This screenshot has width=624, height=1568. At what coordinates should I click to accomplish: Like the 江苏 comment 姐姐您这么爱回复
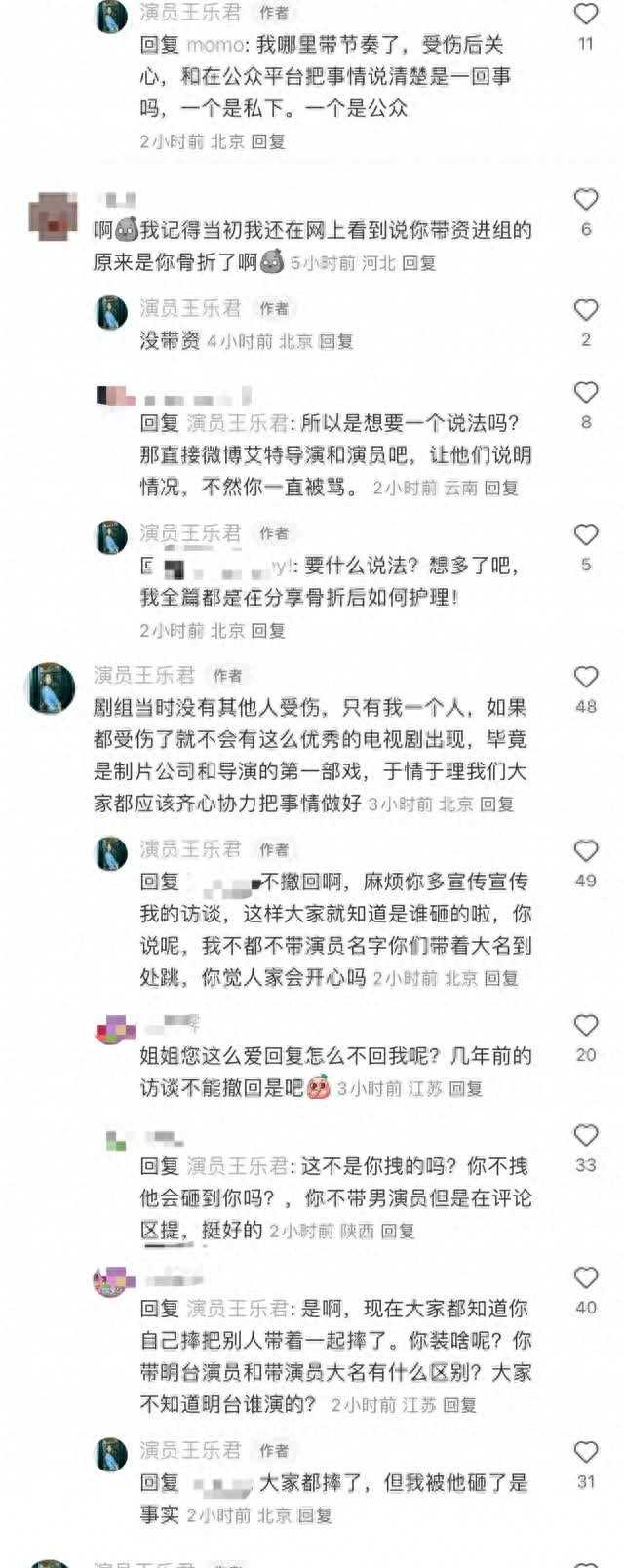pyautogui.click(x=585, y=1025)
